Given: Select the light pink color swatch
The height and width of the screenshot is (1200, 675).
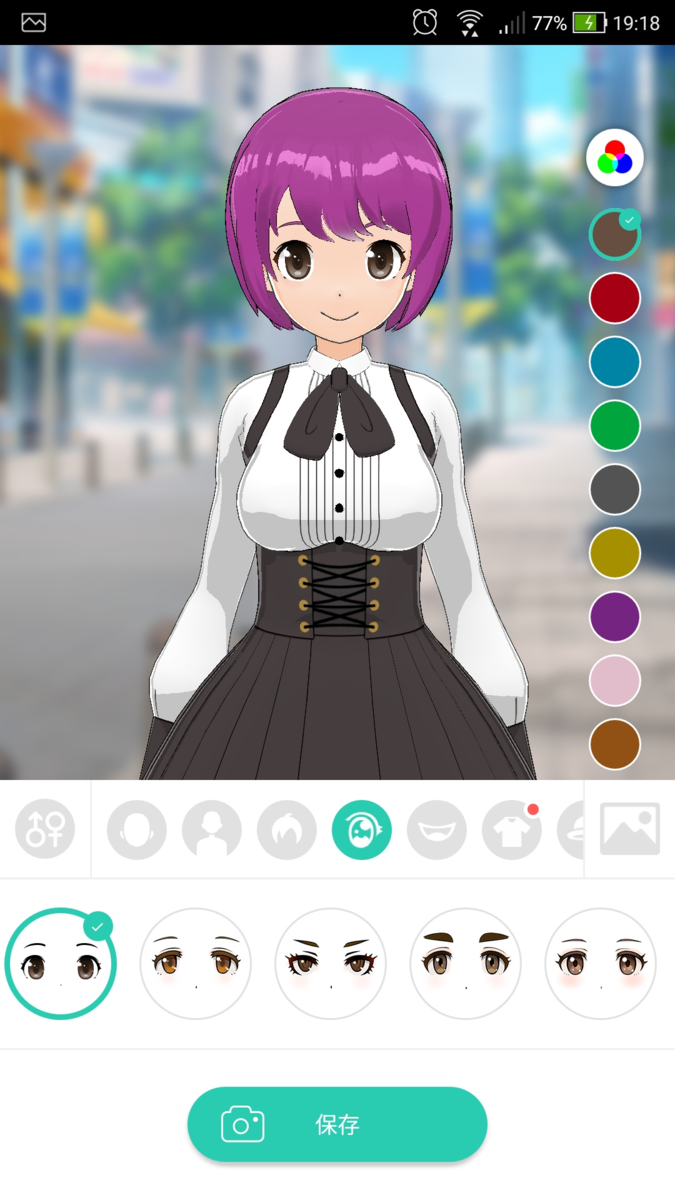Looking at the screenshot, I should (614, 681).
